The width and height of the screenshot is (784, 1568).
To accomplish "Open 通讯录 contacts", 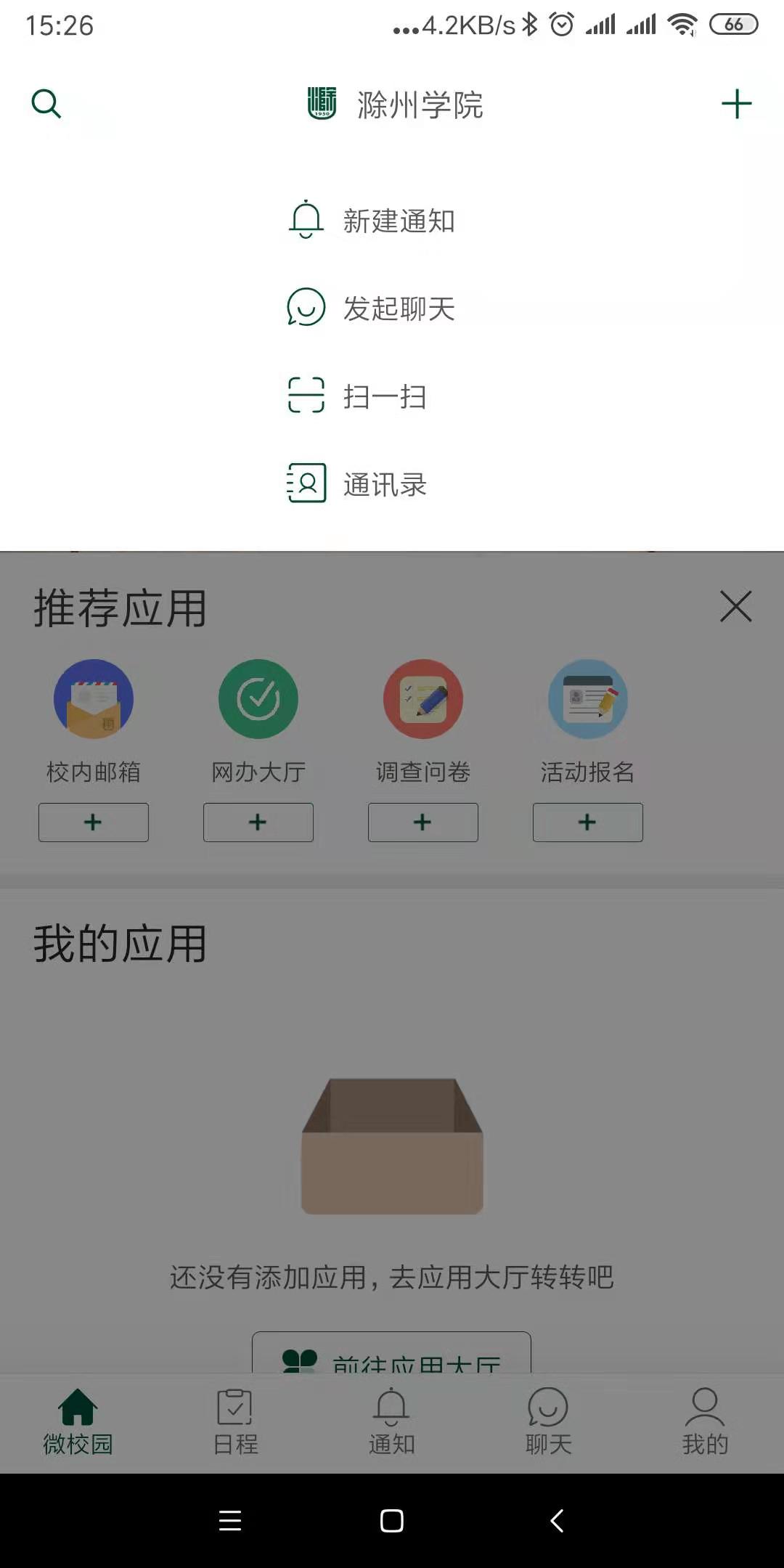I will pyautogui.click(x=358, y=484).
